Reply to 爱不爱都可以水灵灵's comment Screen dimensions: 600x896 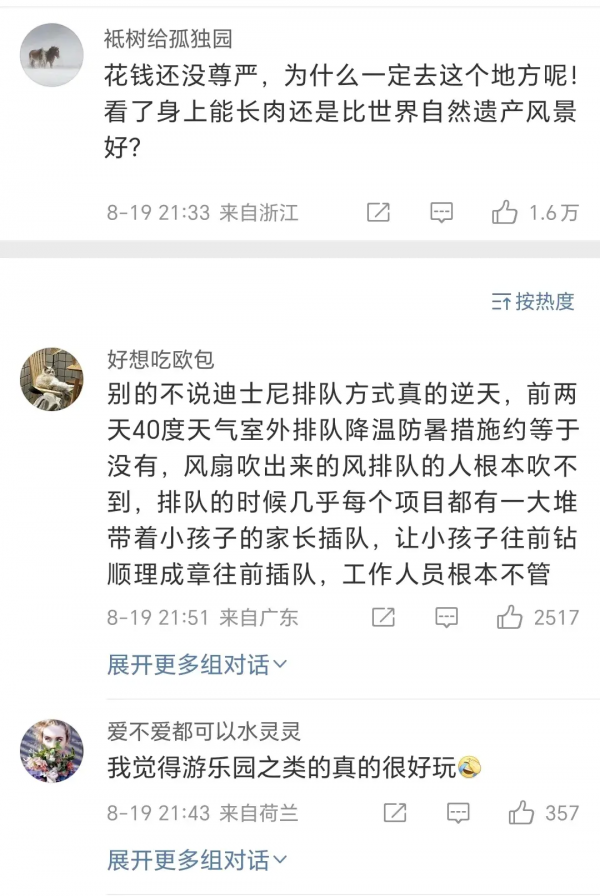[x=458, y=813]
